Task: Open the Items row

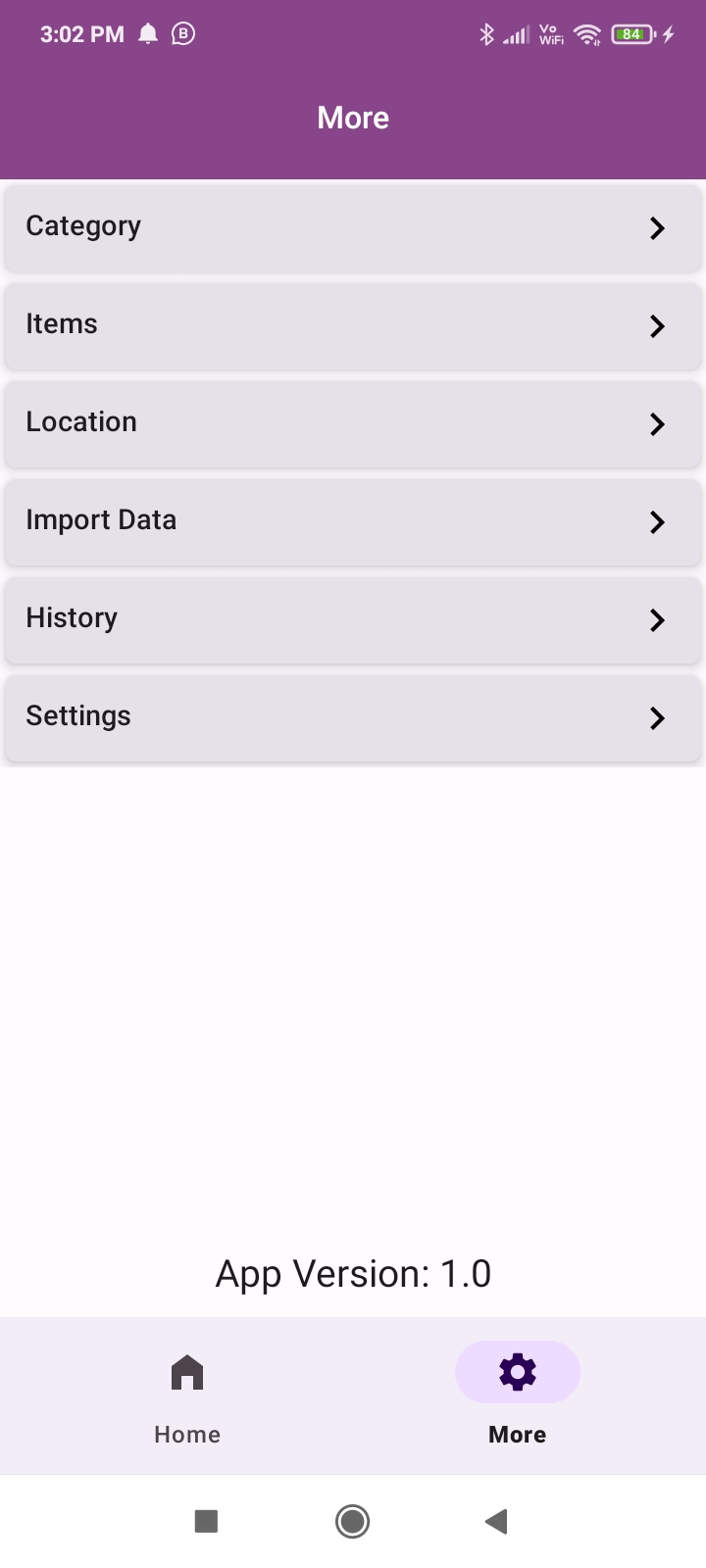Action: 353,324
